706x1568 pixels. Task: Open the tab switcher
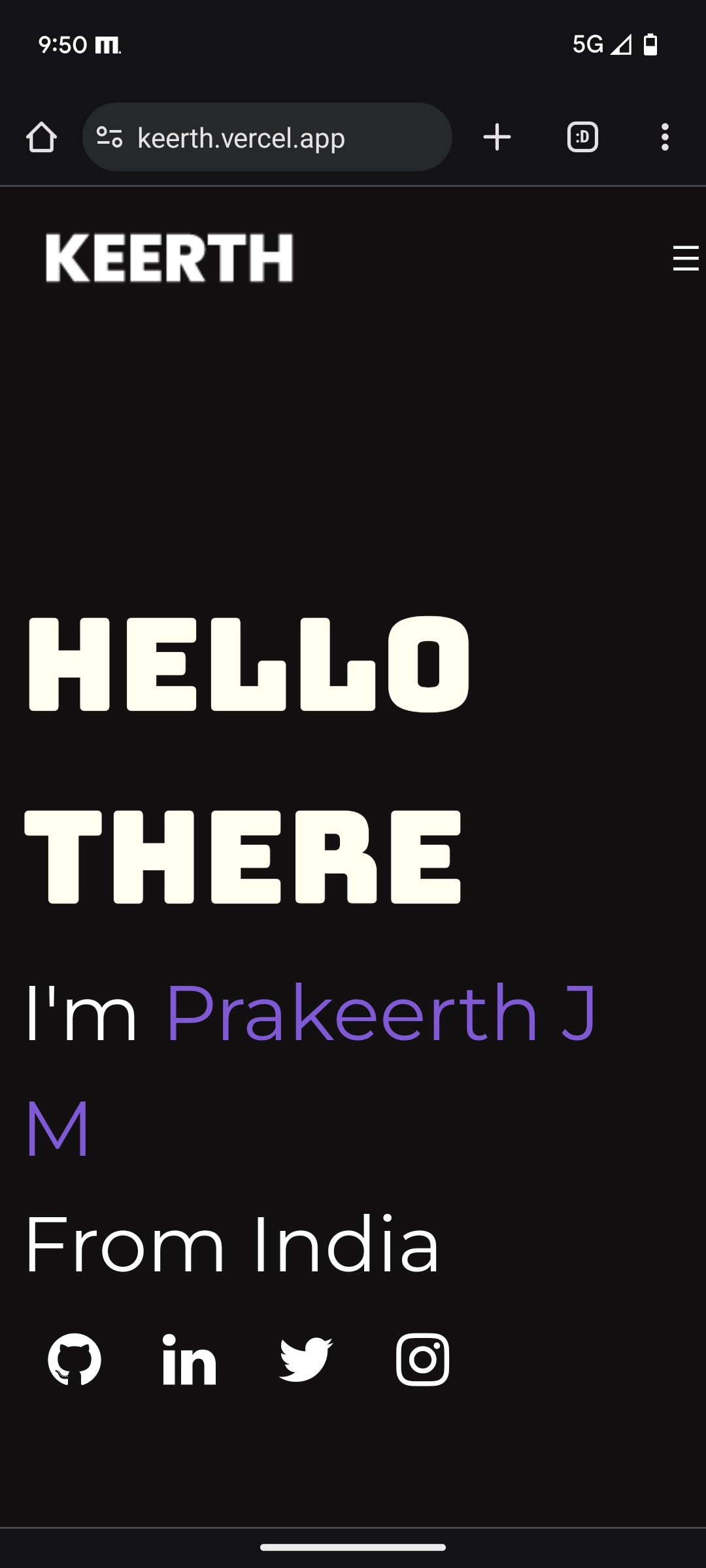click(582, 137)
